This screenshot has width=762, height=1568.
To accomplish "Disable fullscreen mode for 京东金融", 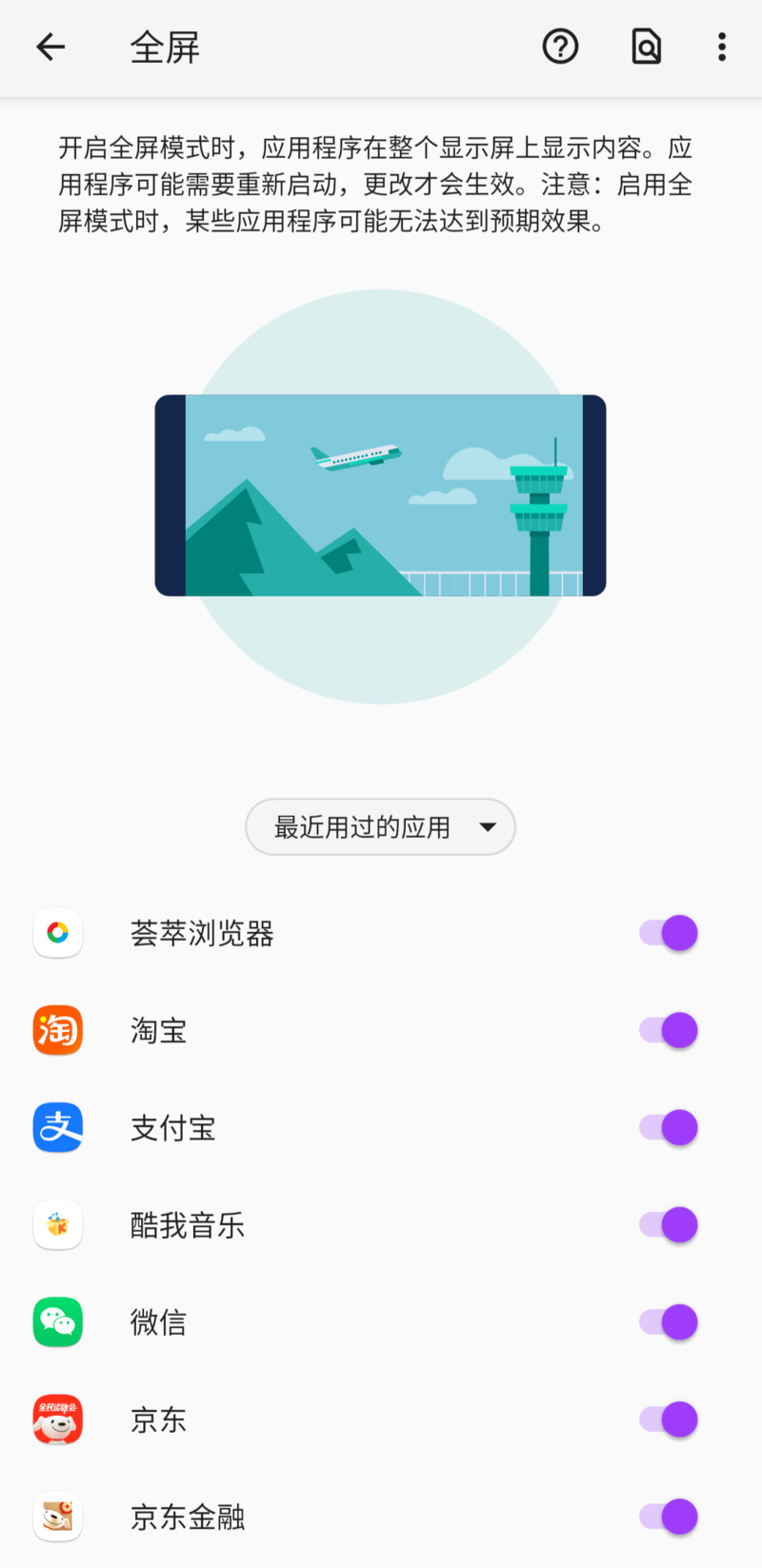I will click(669, 1517).
